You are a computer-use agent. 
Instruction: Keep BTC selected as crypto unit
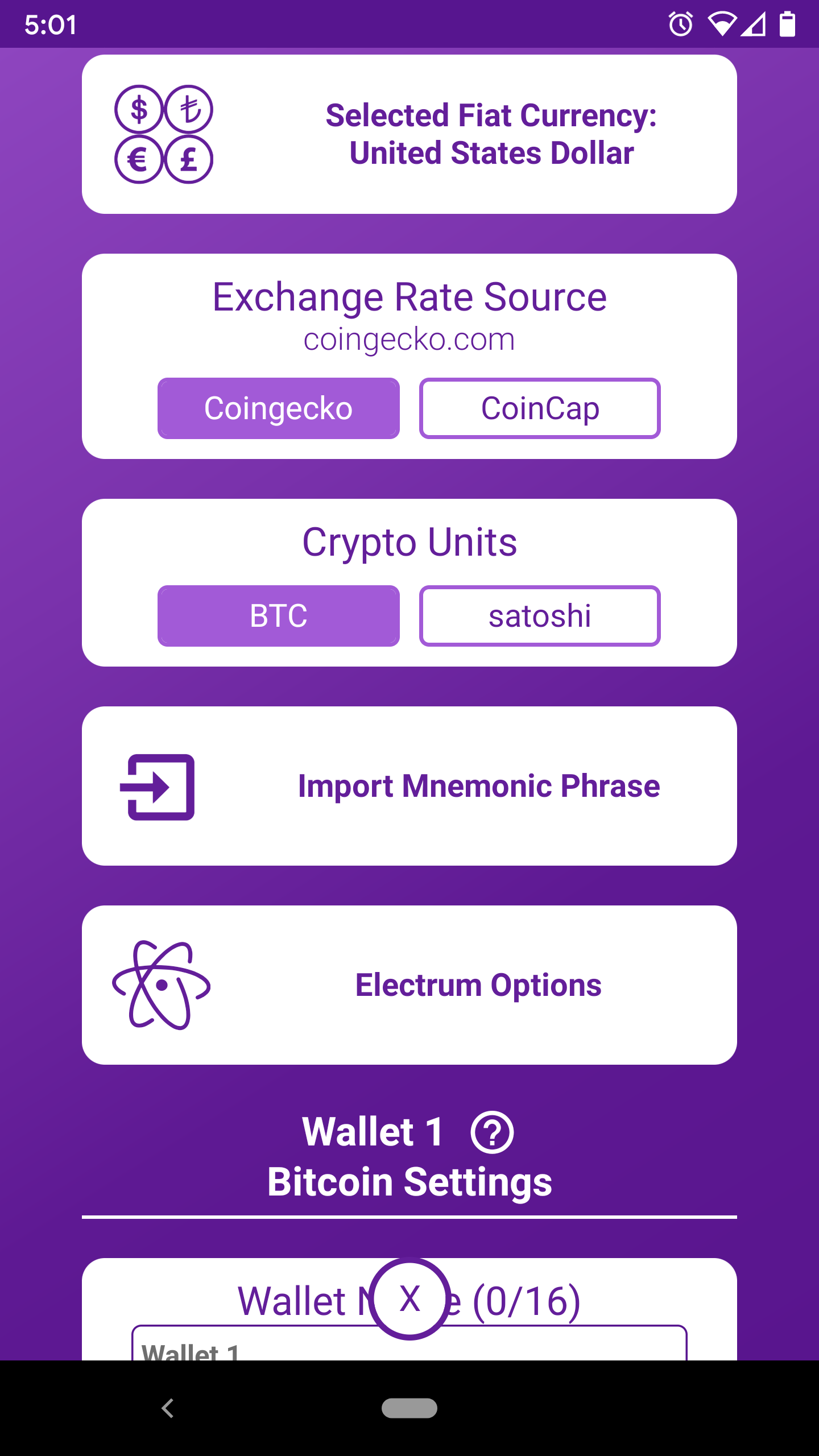tap(278, 615)
